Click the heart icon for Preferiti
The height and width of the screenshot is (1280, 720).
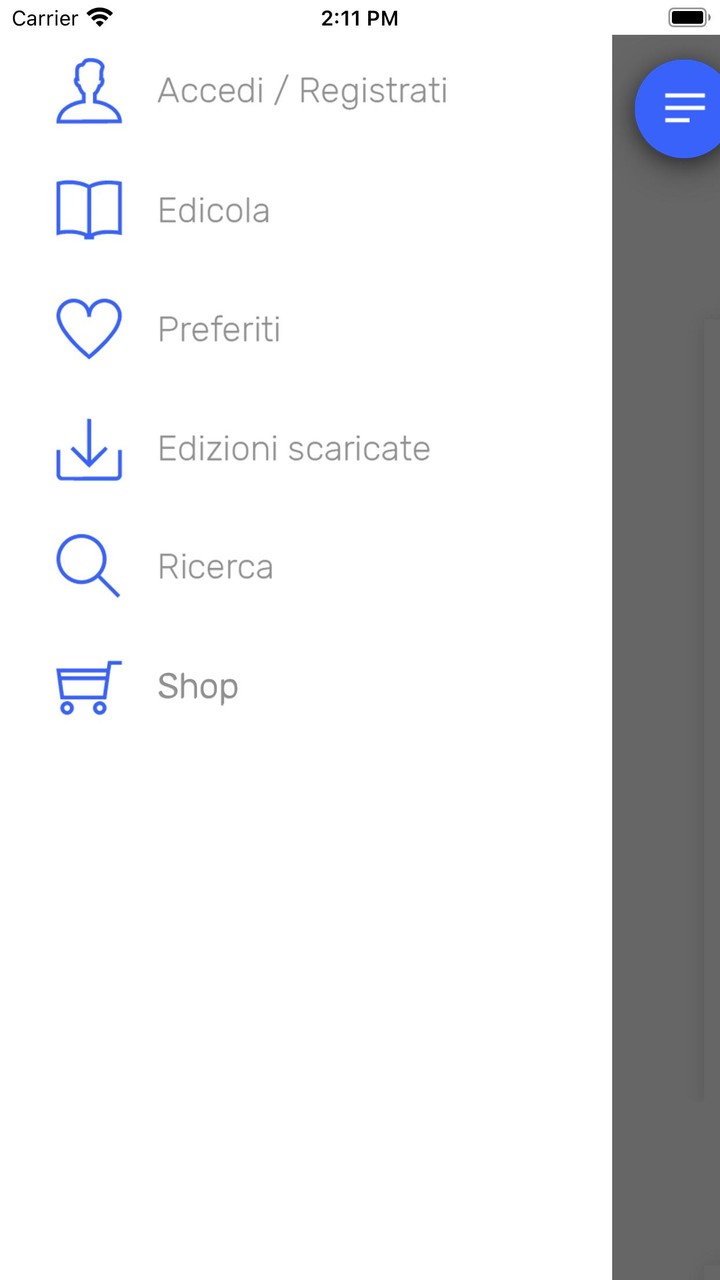click(x=89, y=328)
